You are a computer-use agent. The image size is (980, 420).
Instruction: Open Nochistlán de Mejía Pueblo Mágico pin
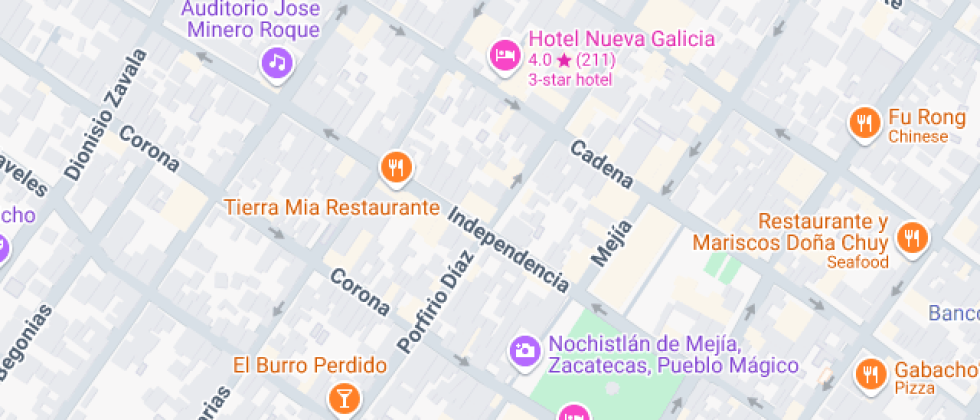click(x=524, y=351)
